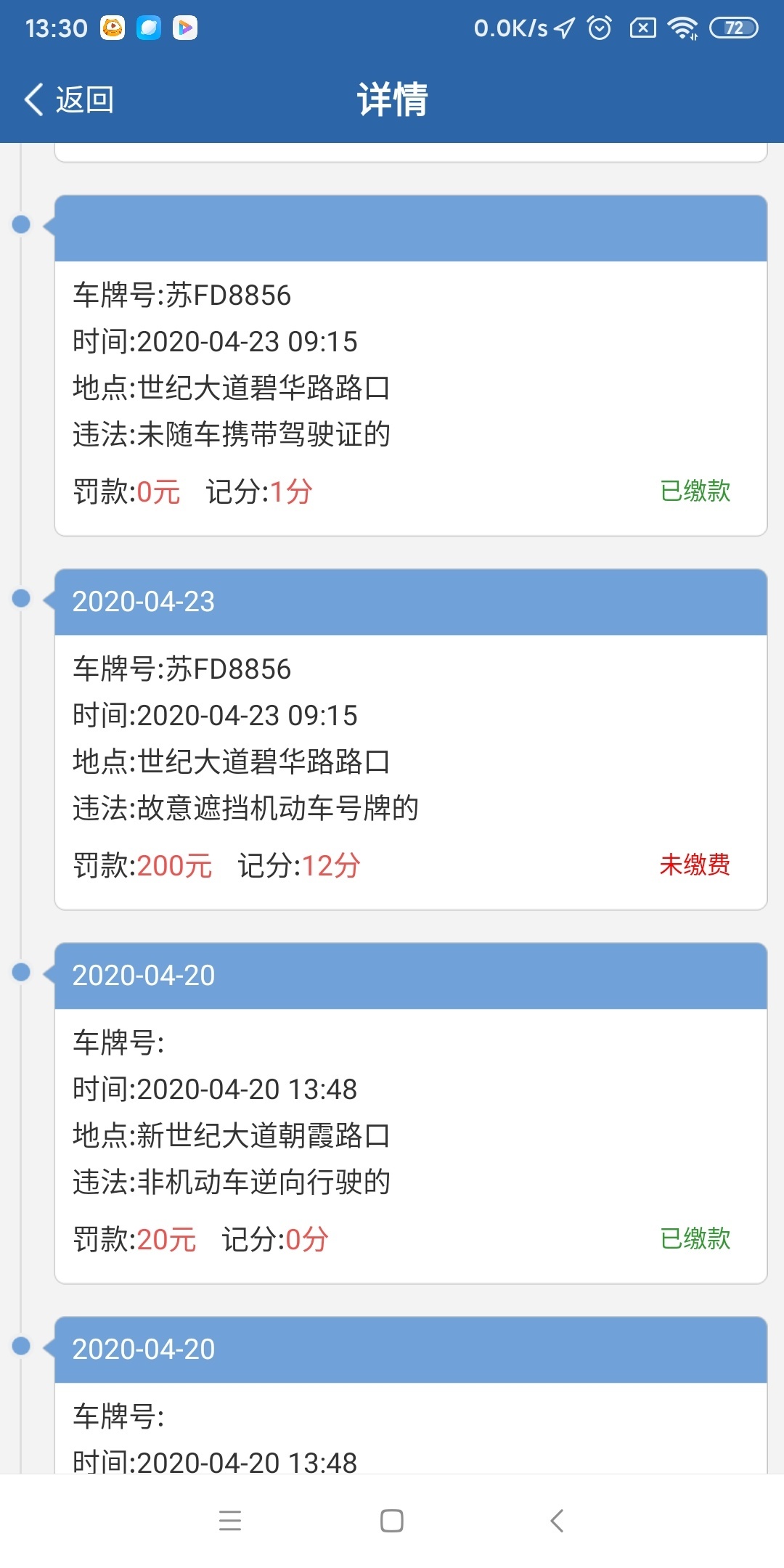This screenshot has width=784, height=1568.
Task: Tap the red 未缴费 status
Action: pos(694,865)
